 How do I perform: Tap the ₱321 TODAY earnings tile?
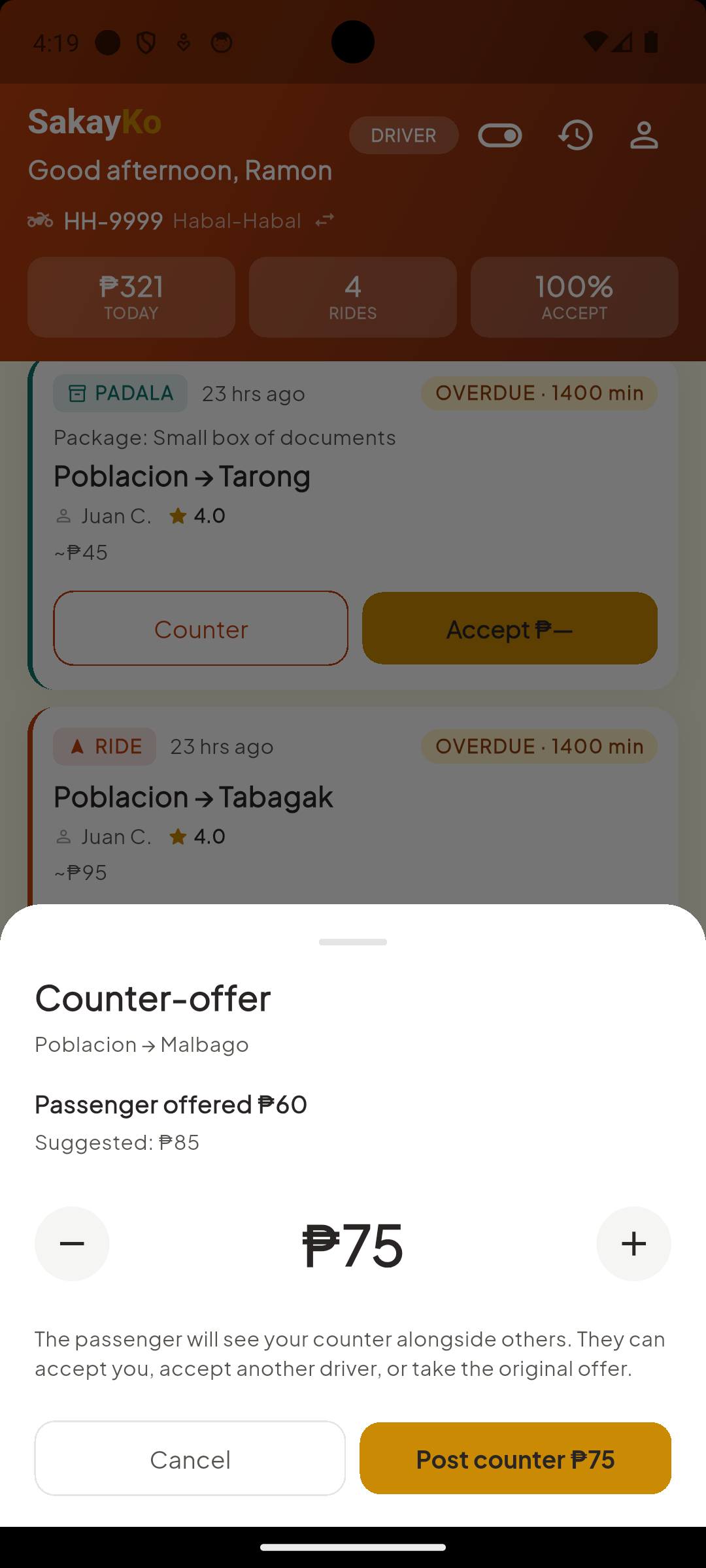(x=131, y=297)
